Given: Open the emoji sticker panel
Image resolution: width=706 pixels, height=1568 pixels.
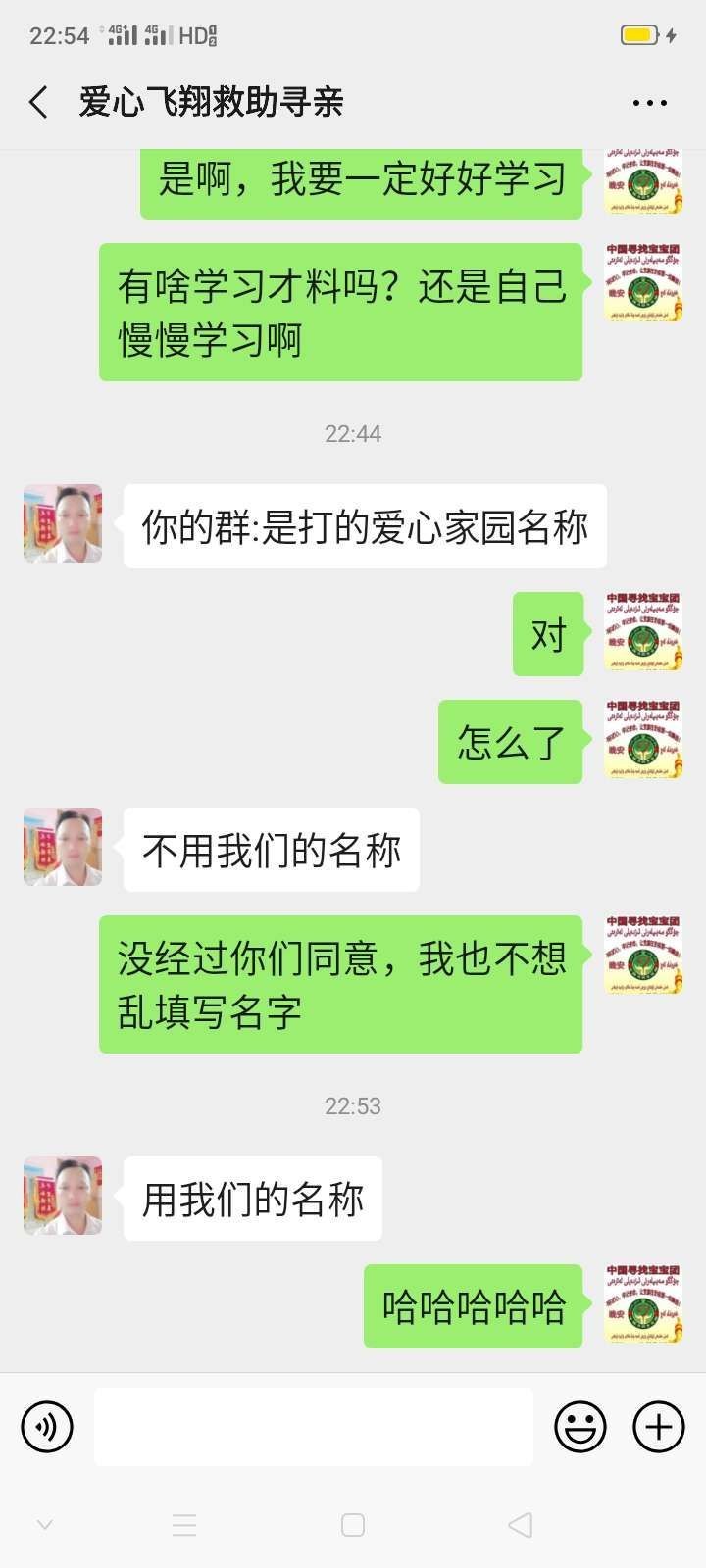Looking at the screenshot, I should coord(580,1427).
